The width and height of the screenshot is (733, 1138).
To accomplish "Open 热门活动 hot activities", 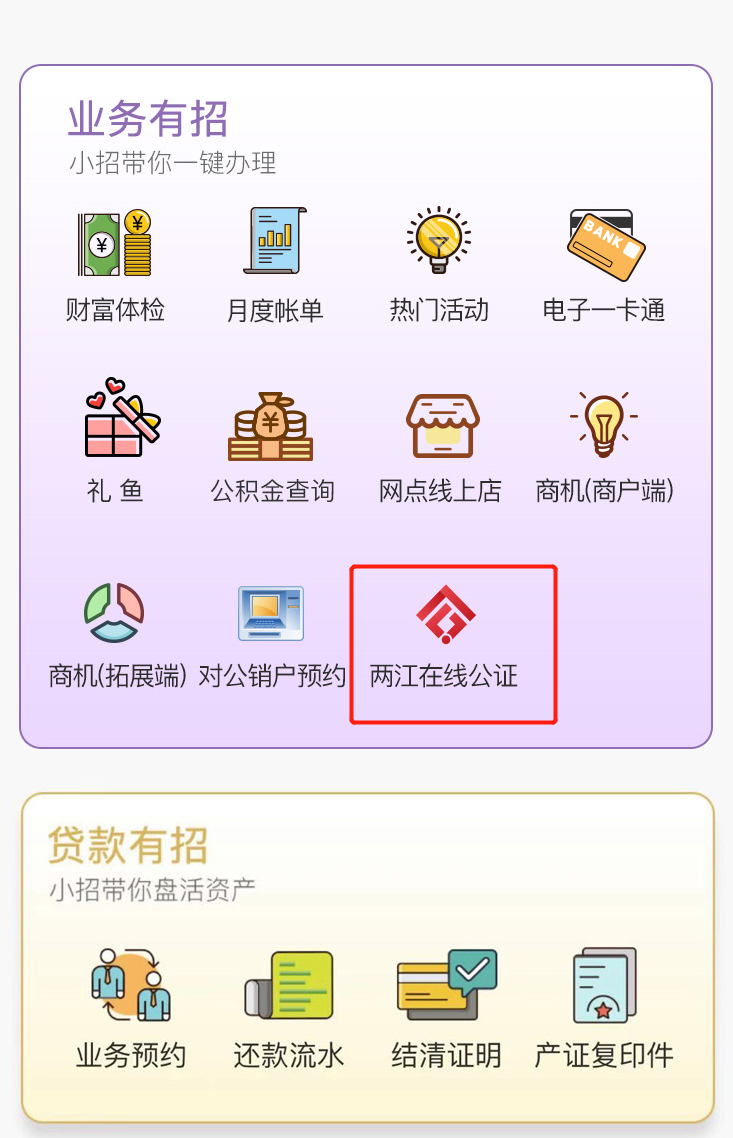I will coord(439,265).
